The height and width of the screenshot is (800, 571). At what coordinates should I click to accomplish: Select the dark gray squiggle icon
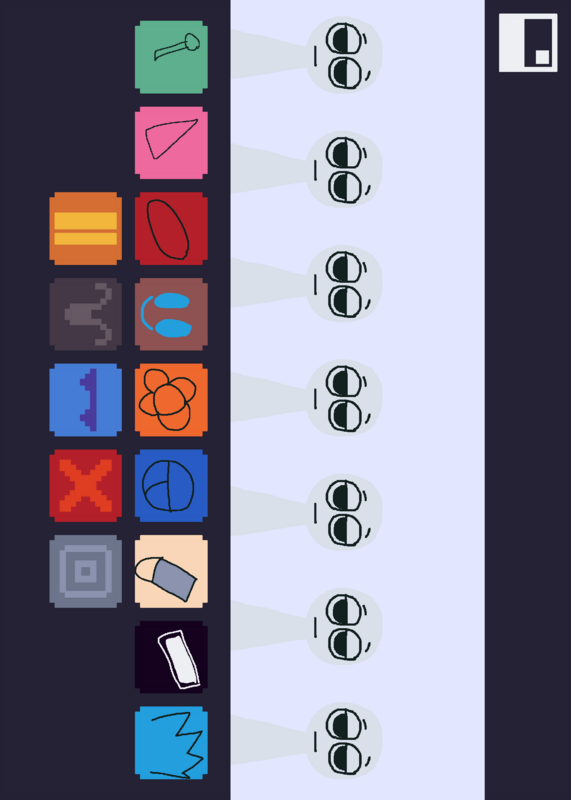point(85,314)
